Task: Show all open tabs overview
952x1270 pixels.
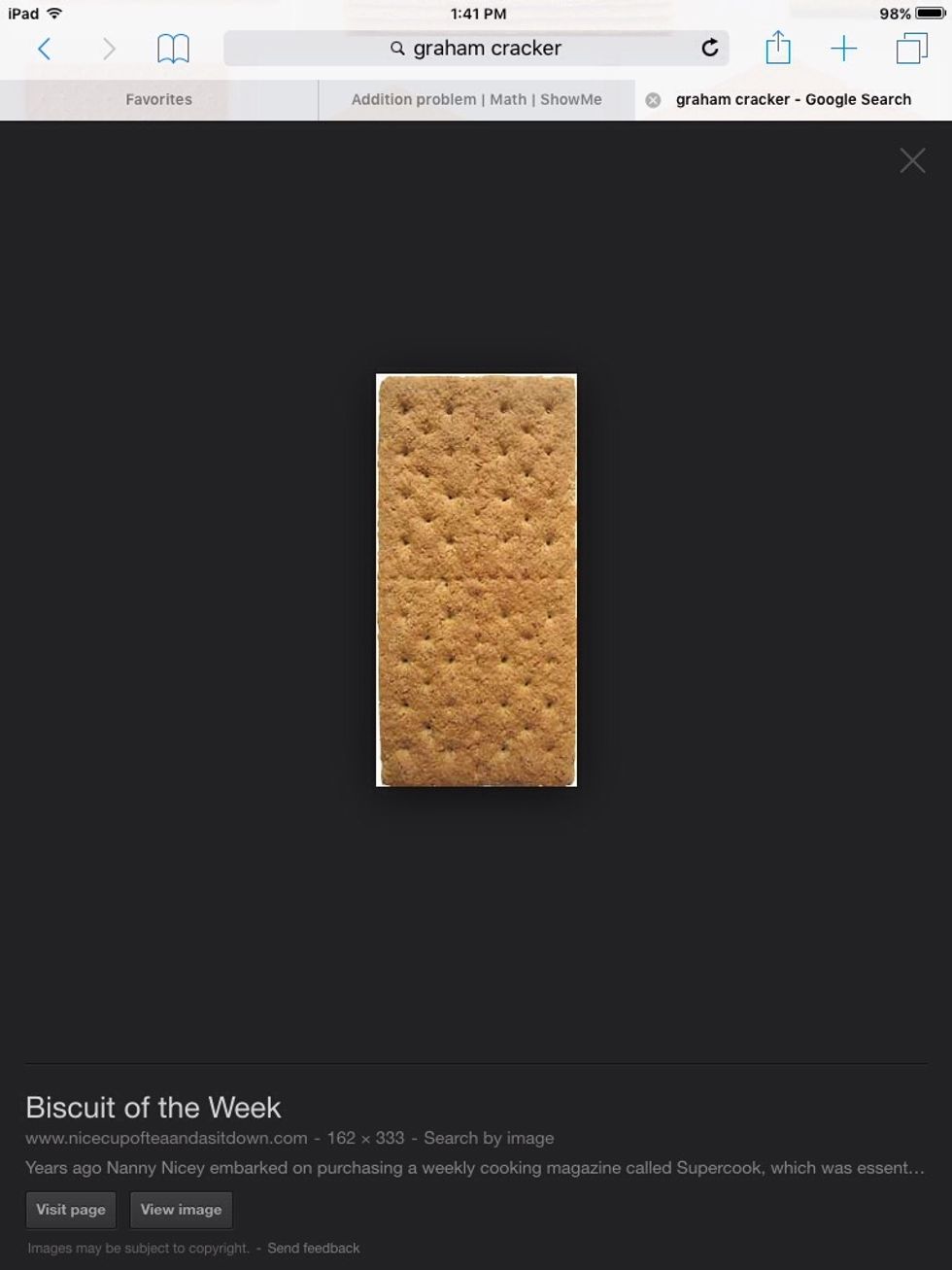Action: tap(911, 49)
